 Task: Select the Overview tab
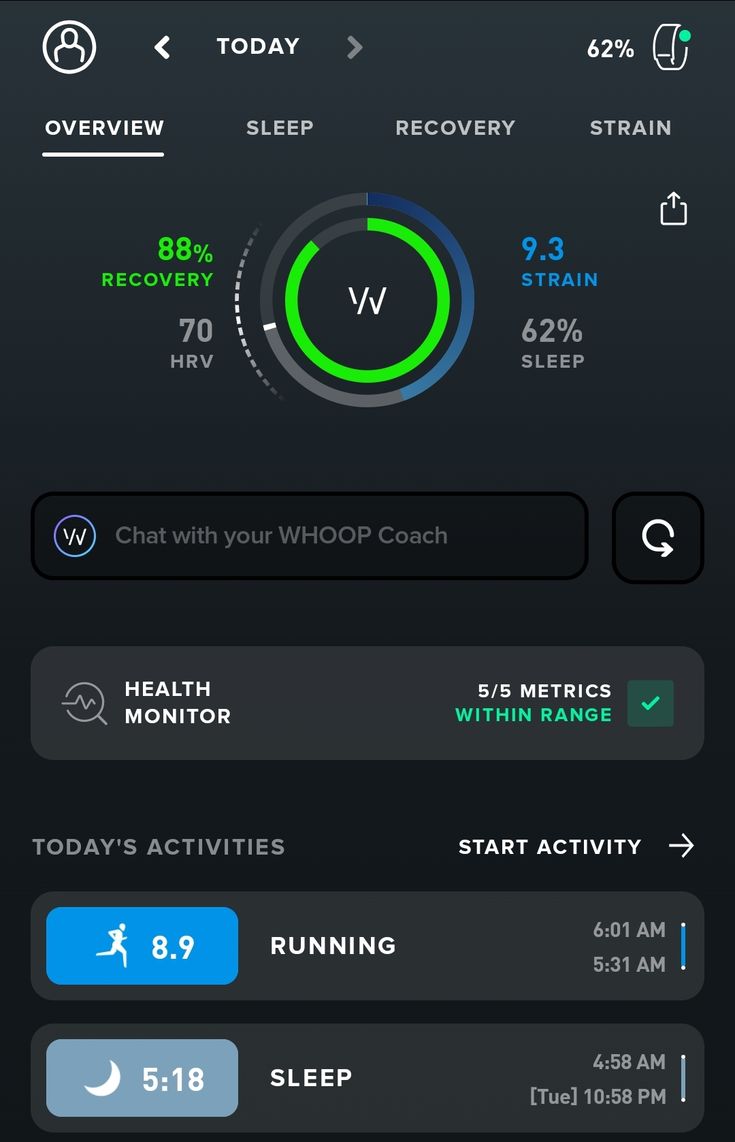(x=104, y=128)
